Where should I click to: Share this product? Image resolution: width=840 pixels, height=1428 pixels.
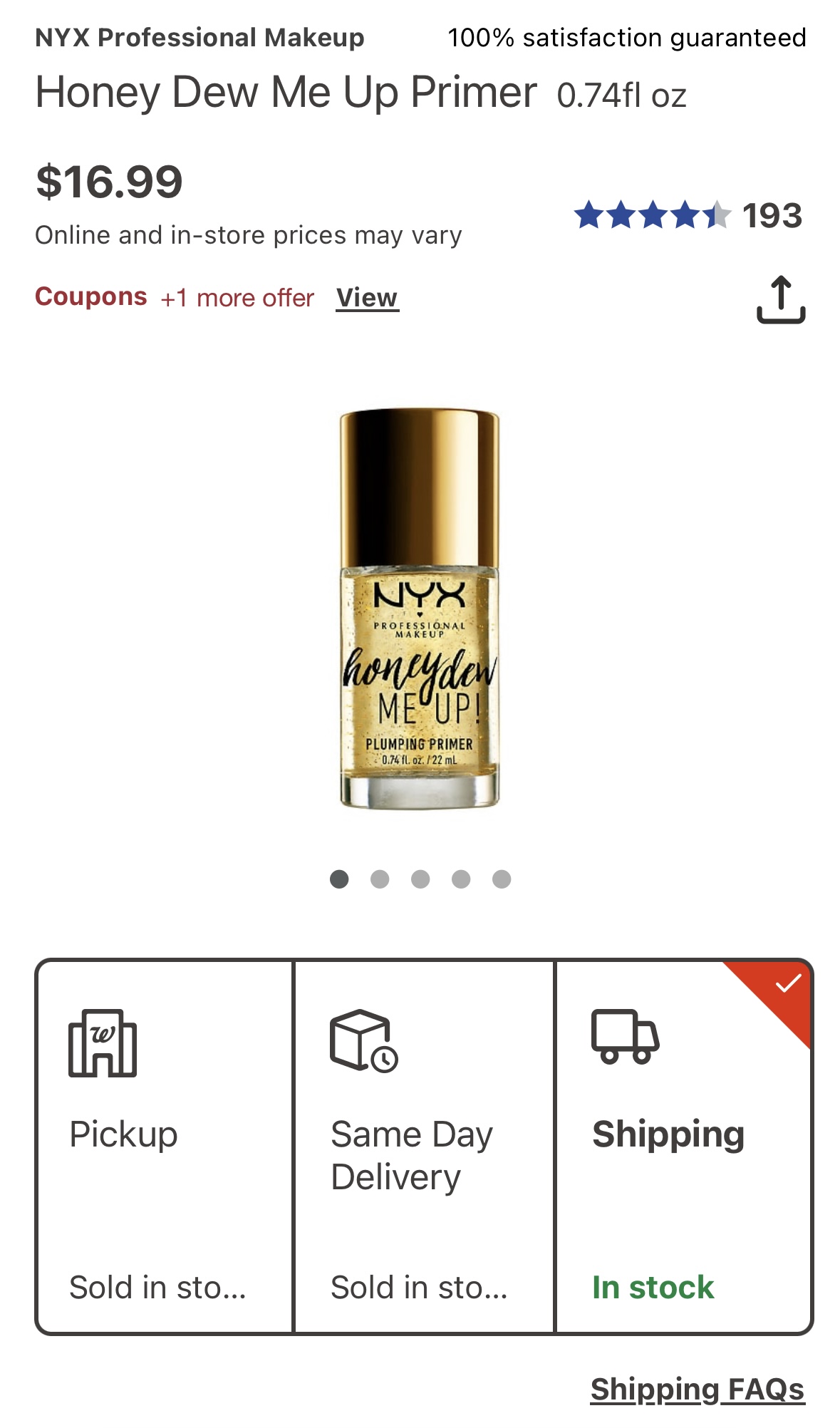pos(780,300)
